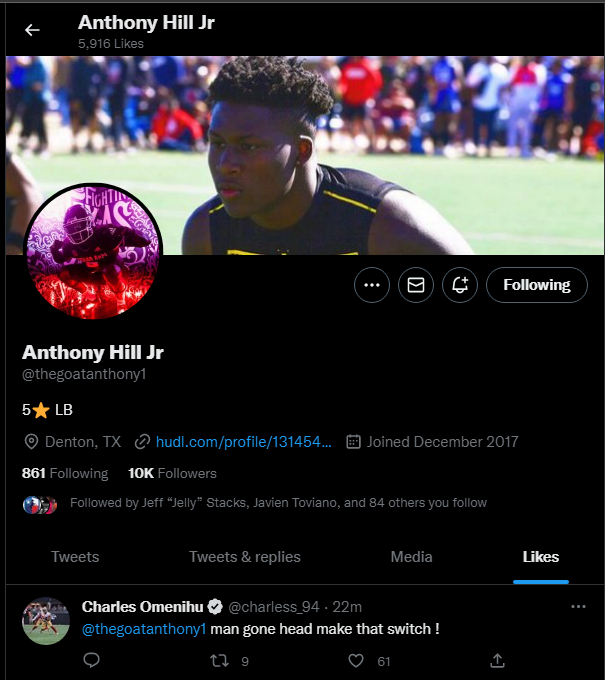Select the Likes tab
The width and height of the screenshot is (605, 680).
[541, 557]
